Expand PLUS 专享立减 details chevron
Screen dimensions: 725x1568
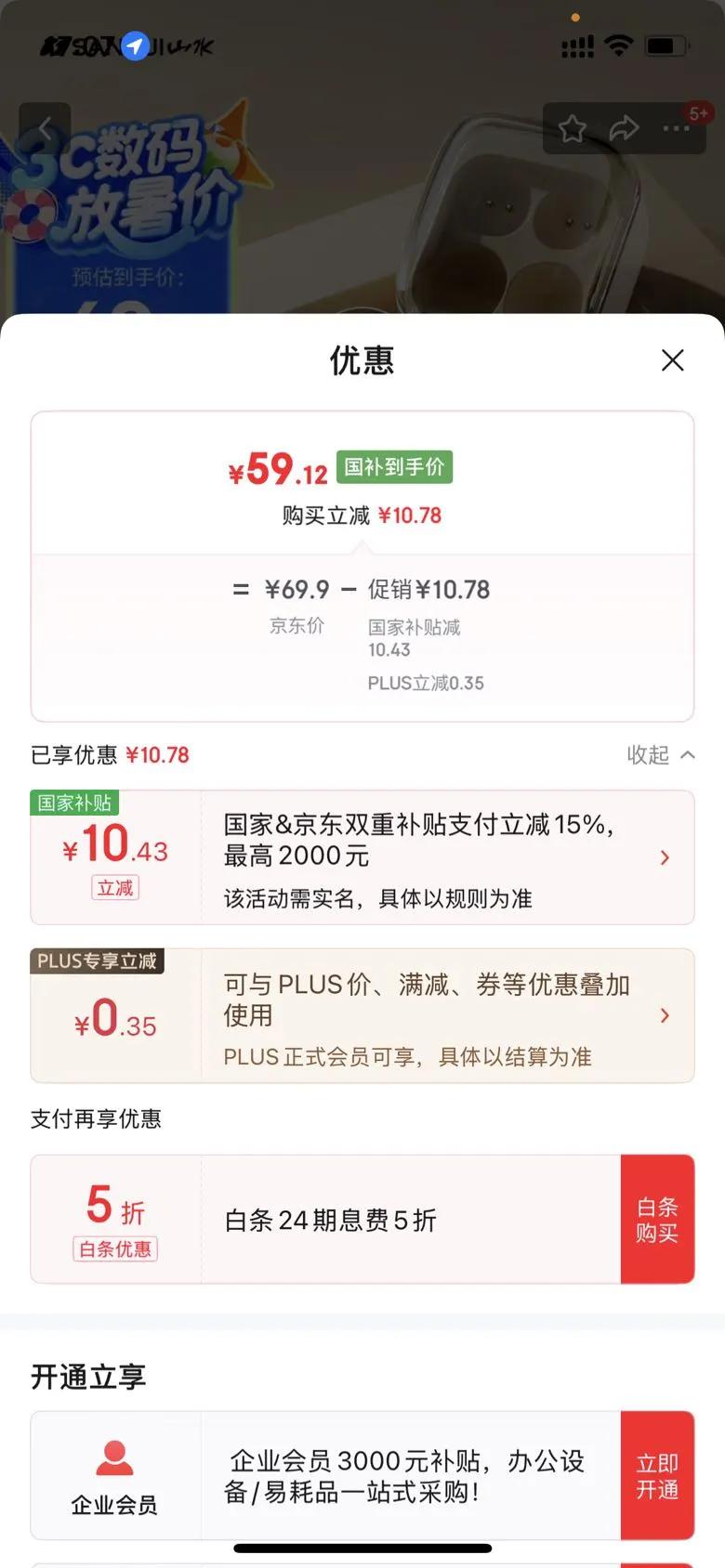click(x=664, y=1016)
